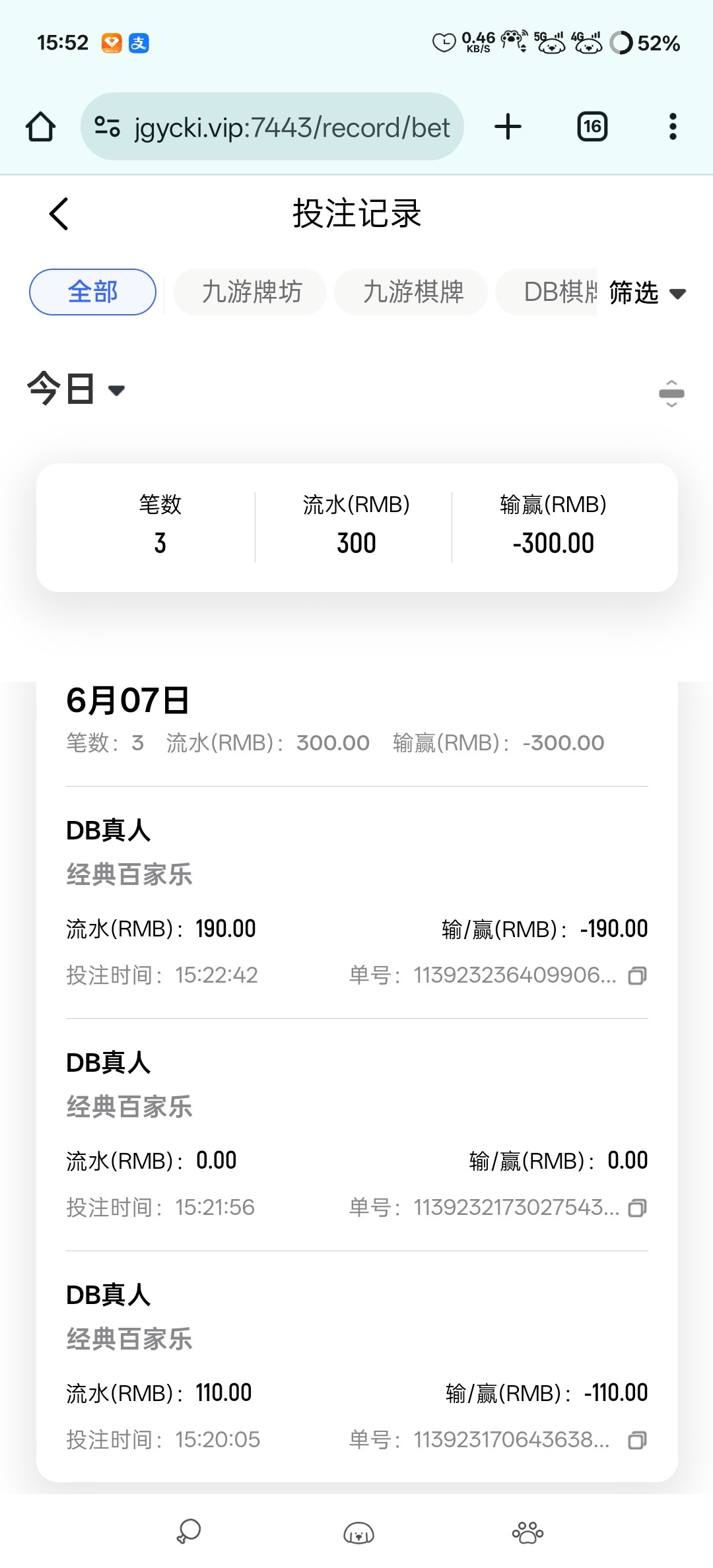The width and height of the screenshot is (713, 1568).
Task: Open the browser home page
Action: click(x=40, y=127)
